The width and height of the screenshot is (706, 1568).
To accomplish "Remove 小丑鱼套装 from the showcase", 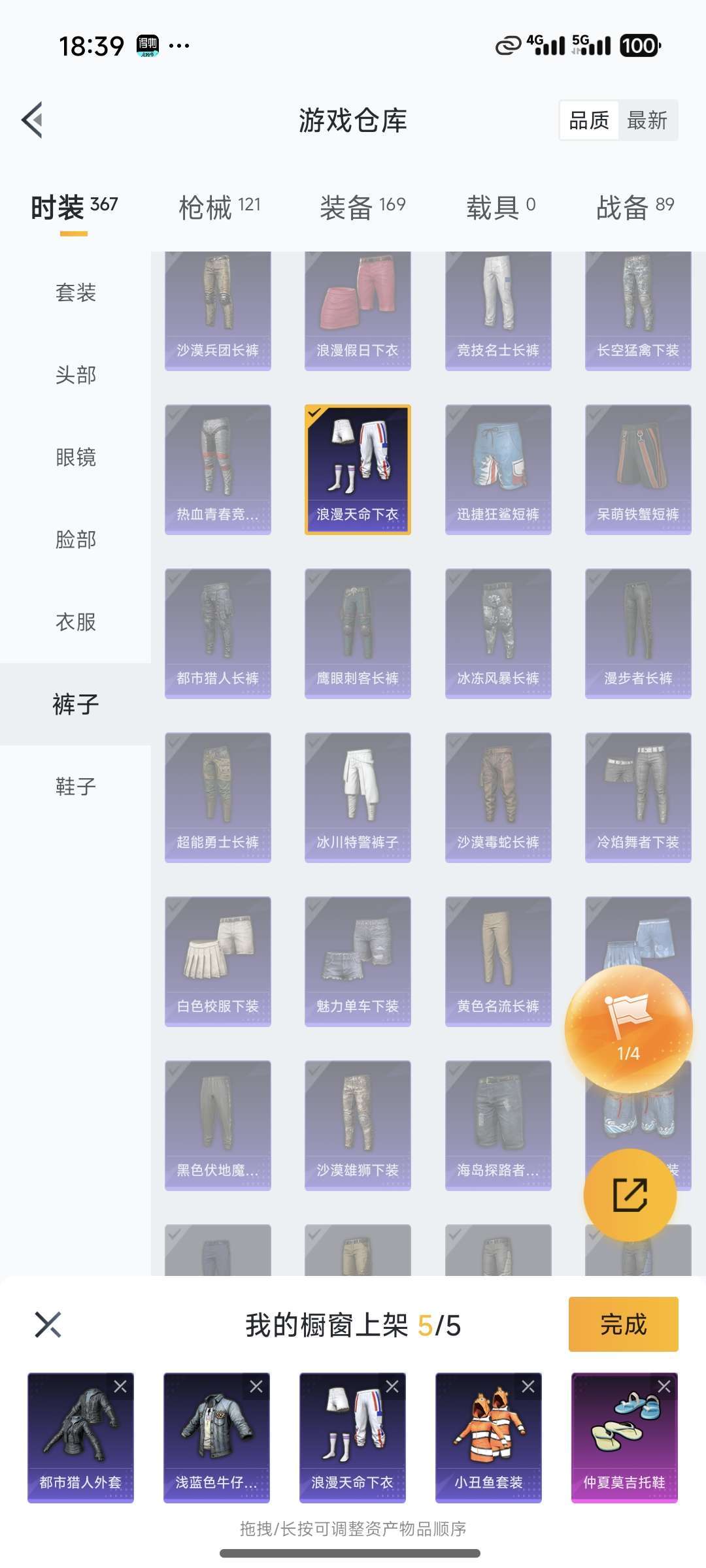I will 528,1386.
